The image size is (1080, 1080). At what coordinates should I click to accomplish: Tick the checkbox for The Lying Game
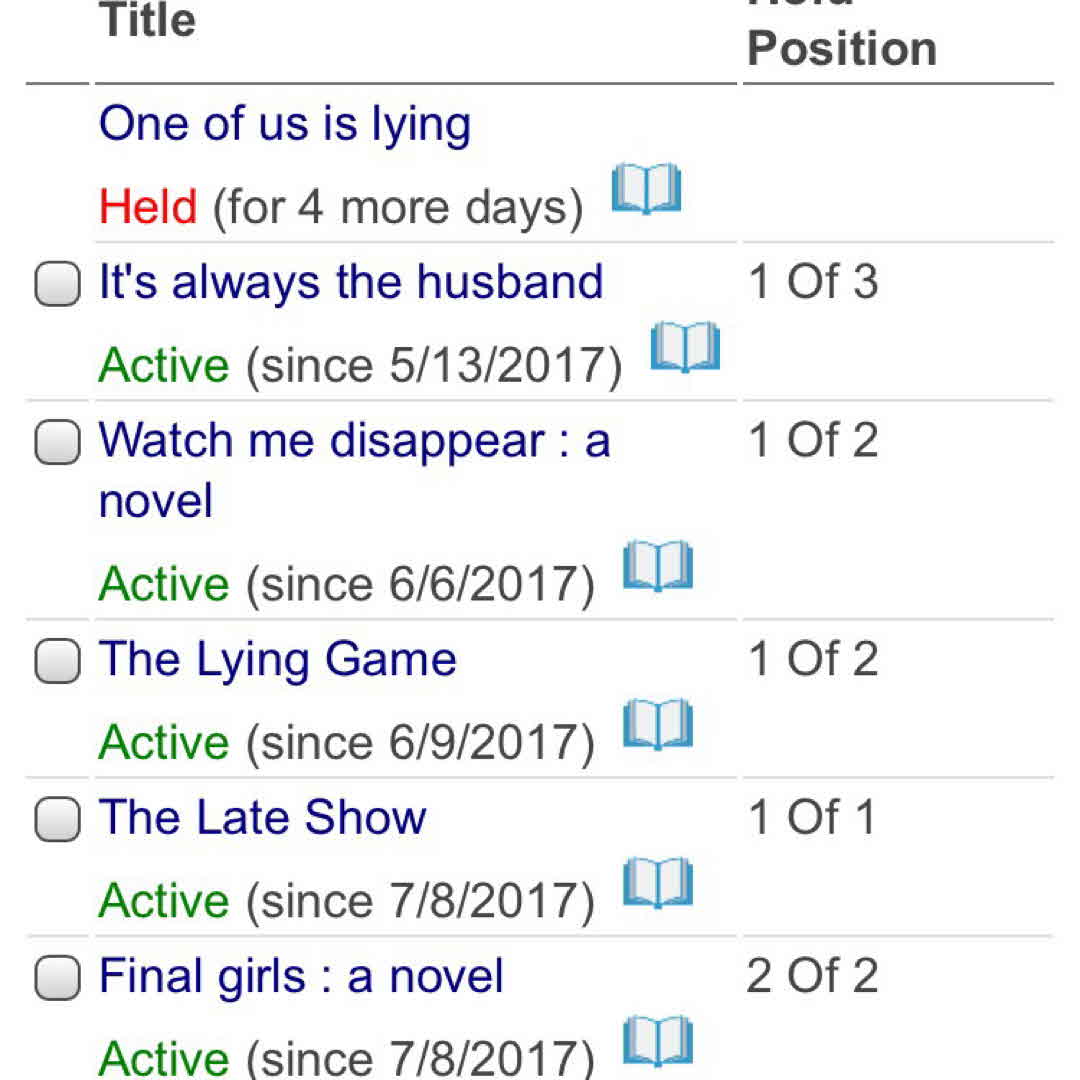coord(58,662)
